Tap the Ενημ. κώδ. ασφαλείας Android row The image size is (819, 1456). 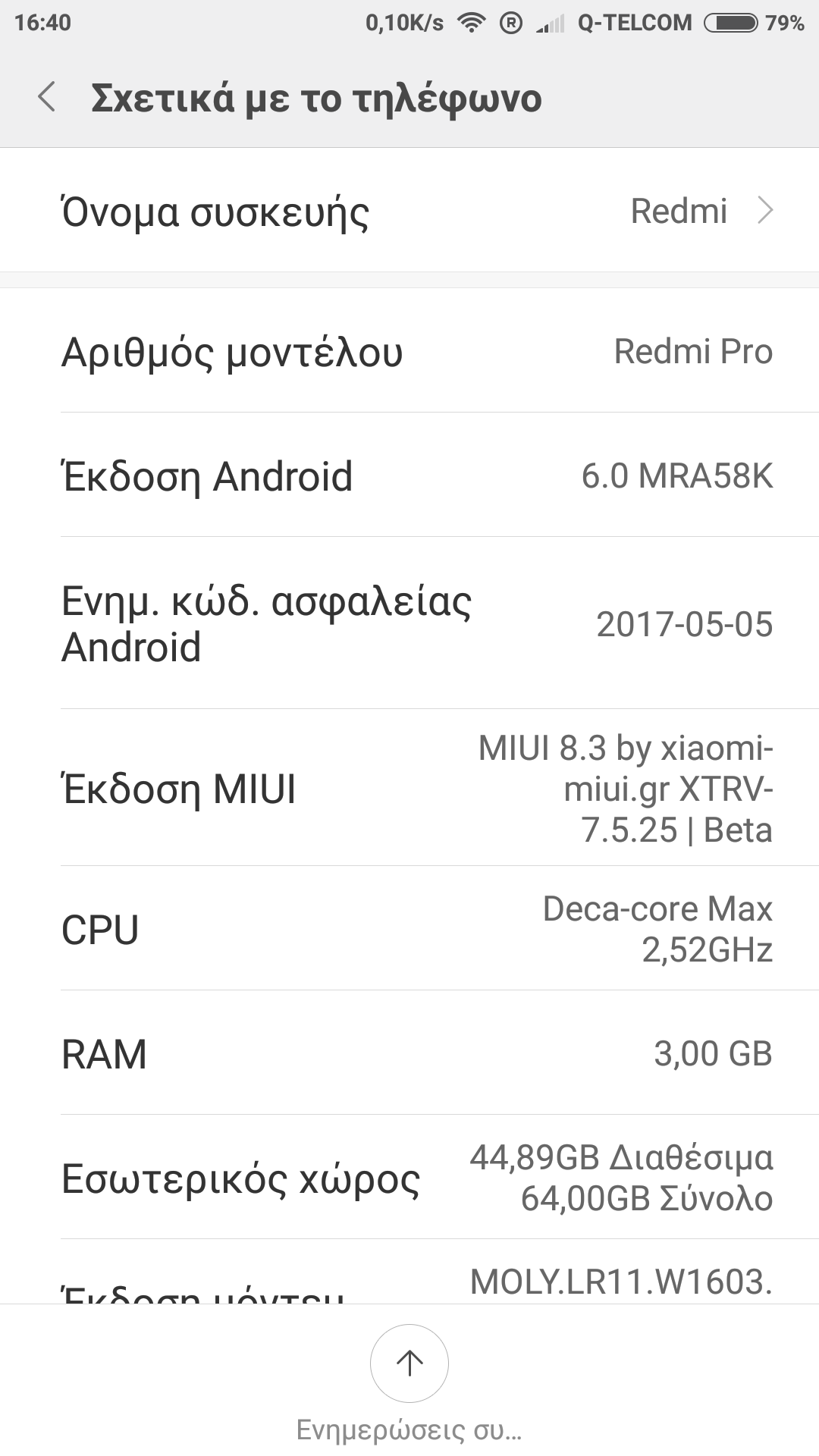click(409, 624)
